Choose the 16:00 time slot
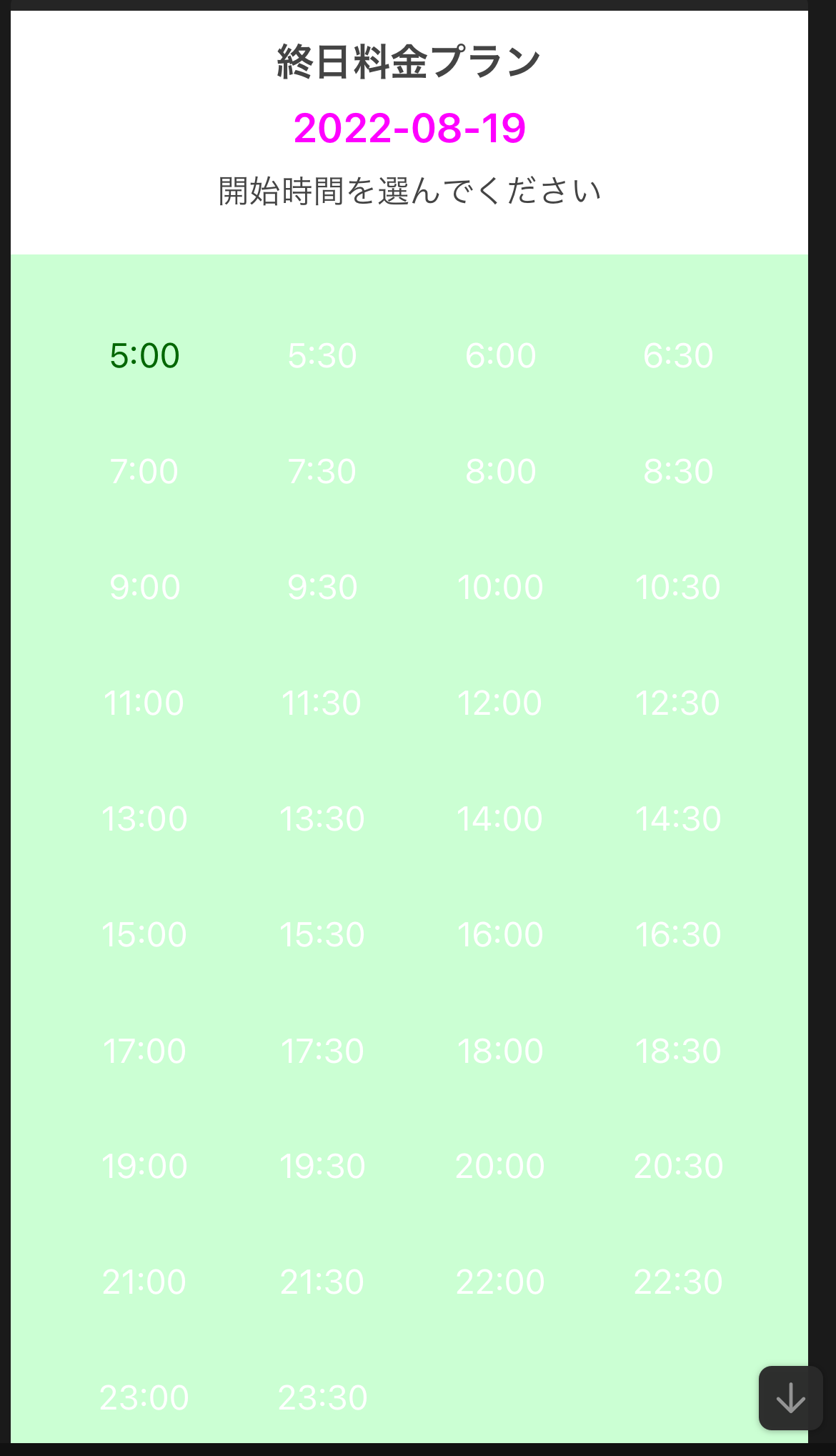Image resolution: width=836 pixels, height=1456 pixels. (500, 934)
